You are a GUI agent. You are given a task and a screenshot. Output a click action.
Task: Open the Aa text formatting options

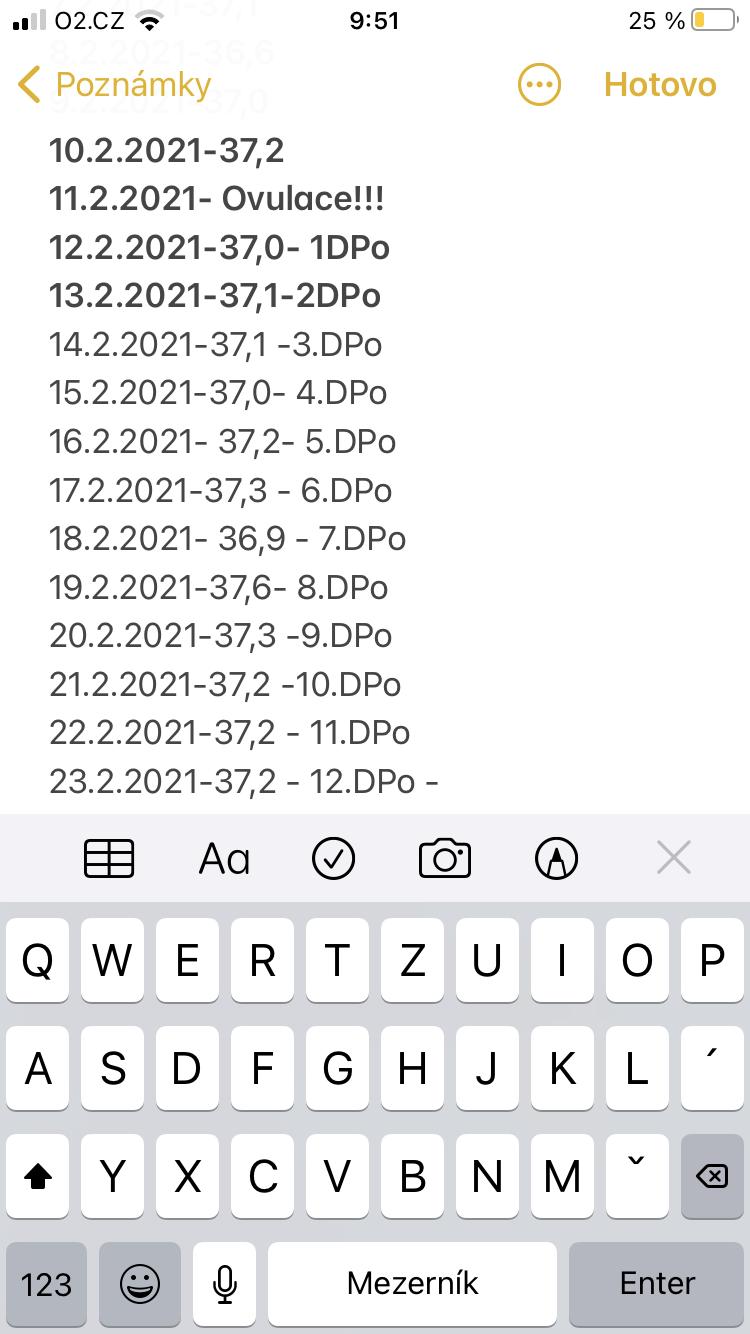tap(224, 858)
